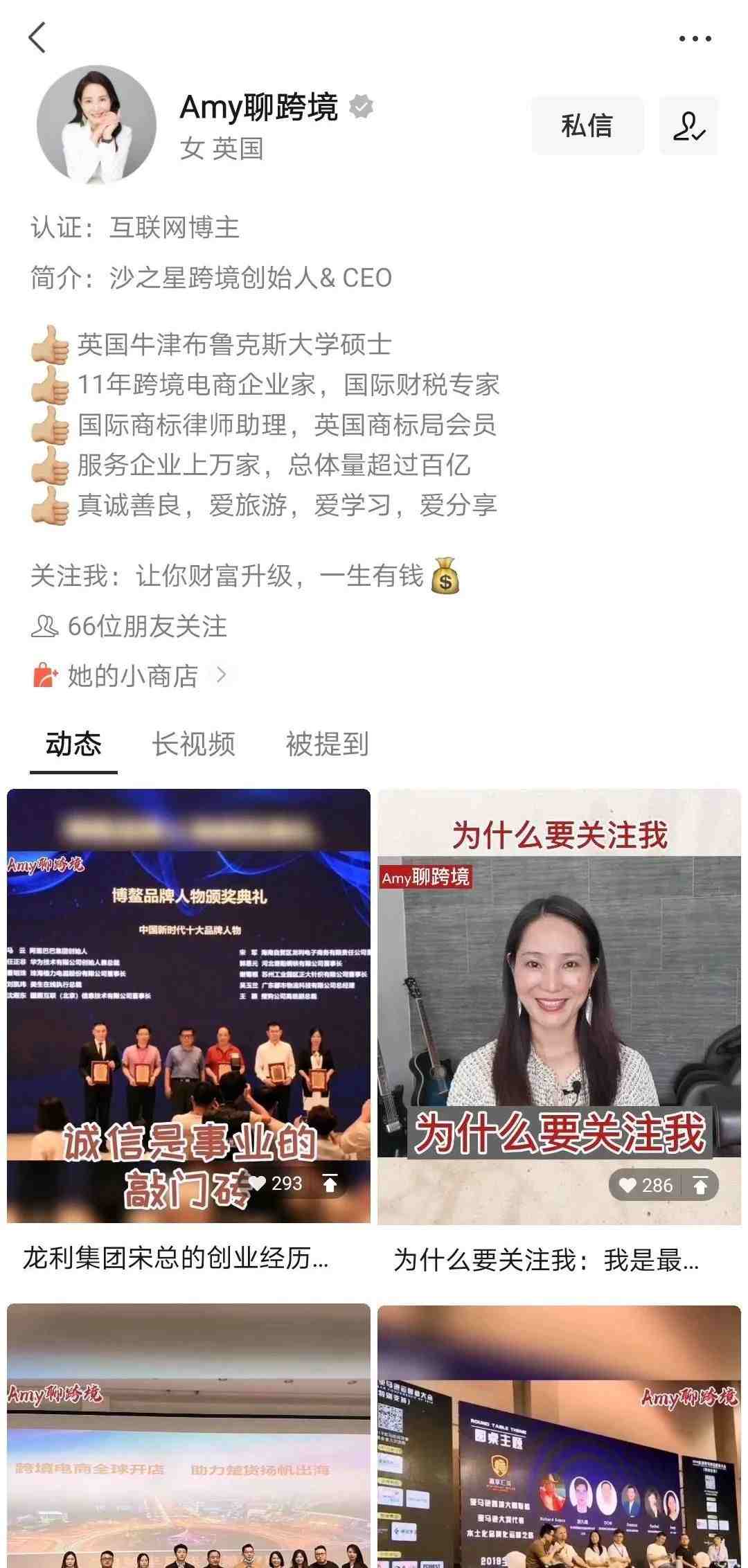Select the 动态 tab
Image resolution: width=748 pixels, height=1568 pixels.
pyautogui.click(x=73, y=745)
